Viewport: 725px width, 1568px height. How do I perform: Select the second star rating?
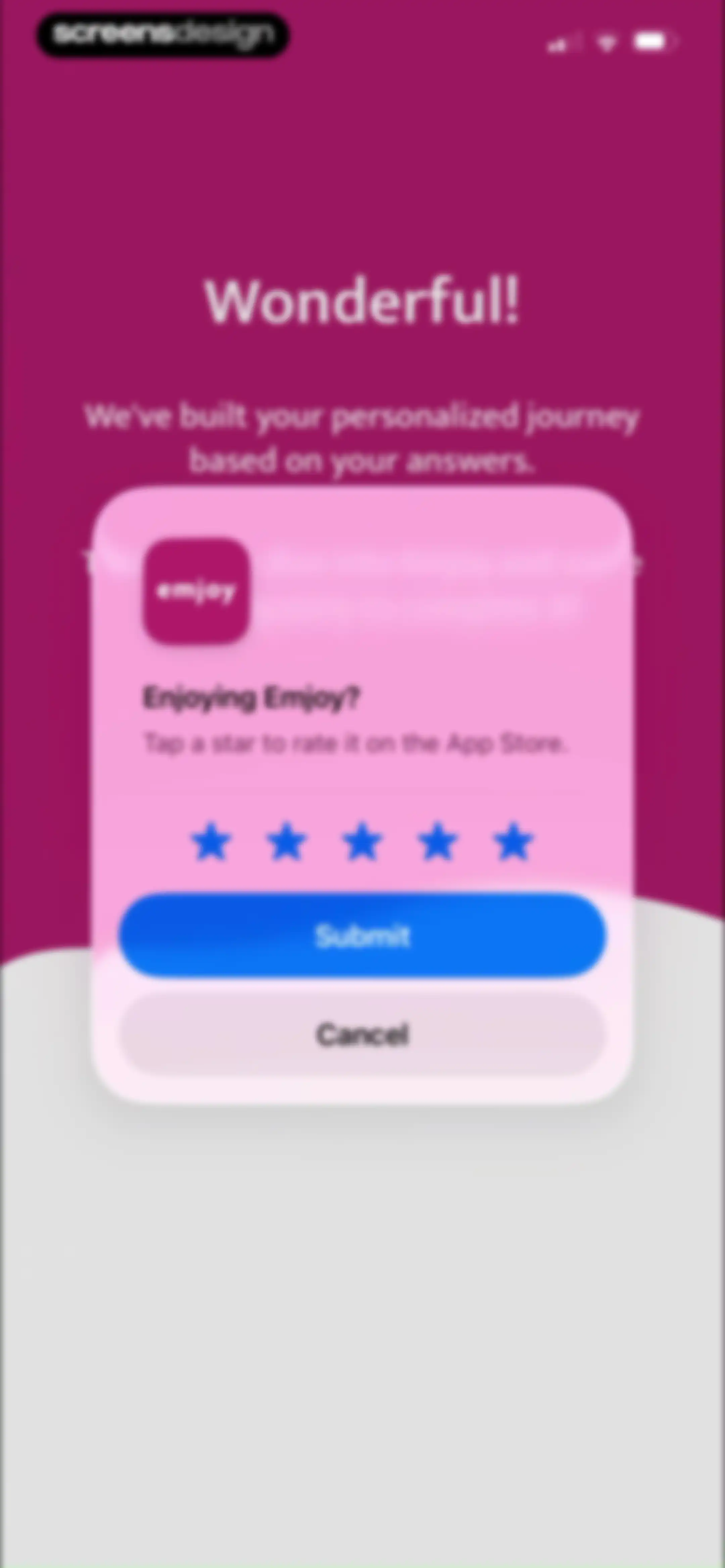287,842
